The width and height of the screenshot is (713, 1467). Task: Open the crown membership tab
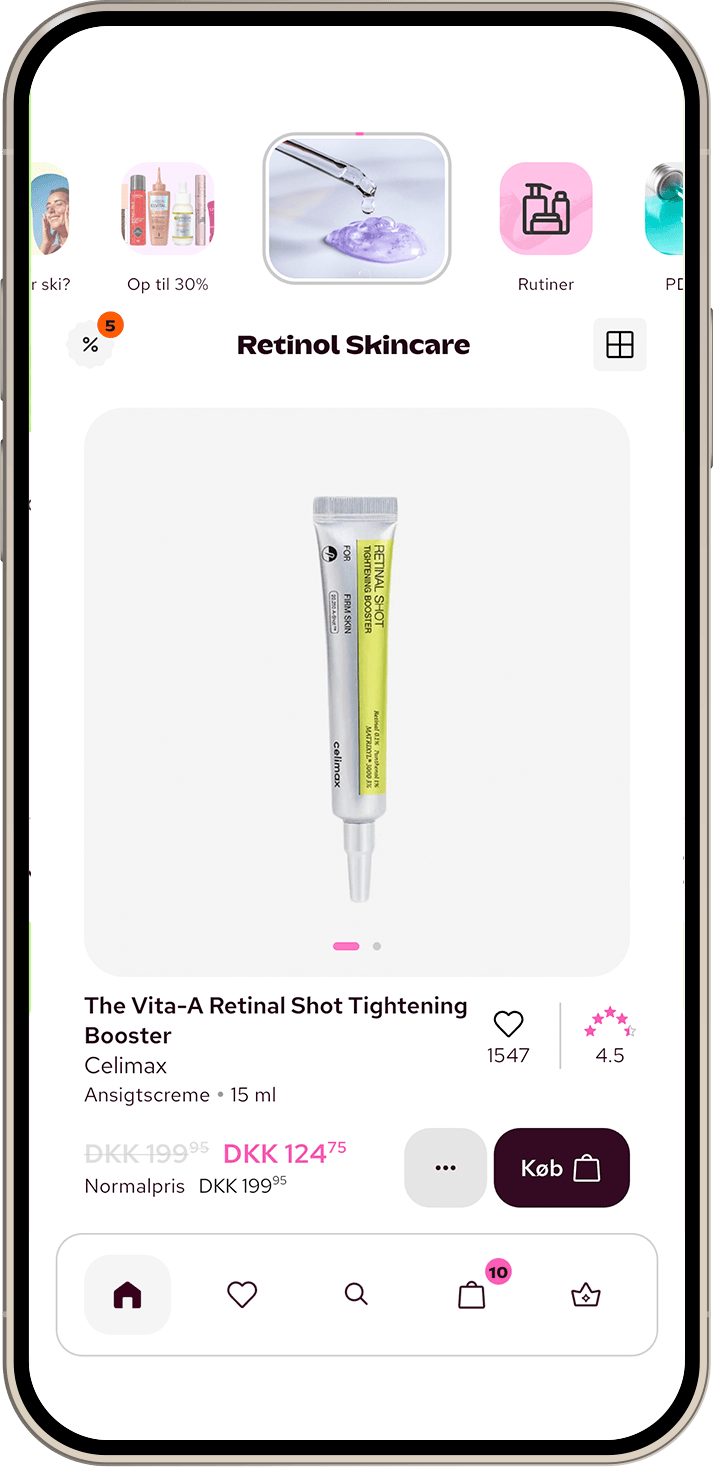586,1295
